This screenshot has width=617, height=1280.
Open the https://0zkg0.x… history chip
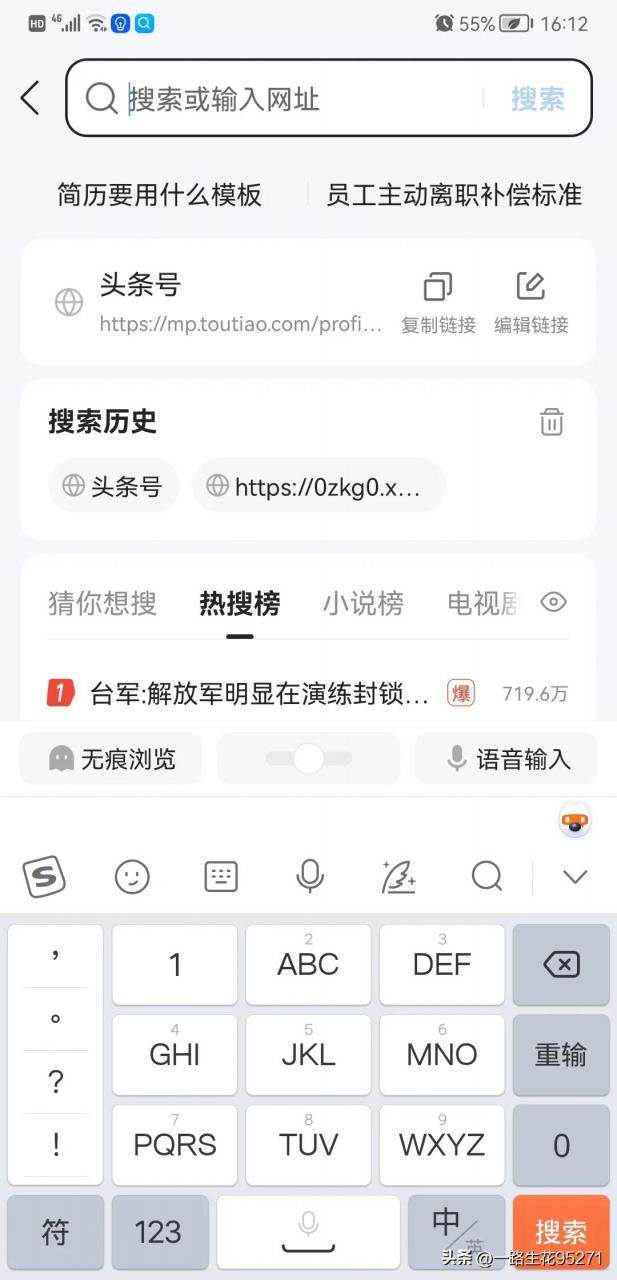[319, 486]
